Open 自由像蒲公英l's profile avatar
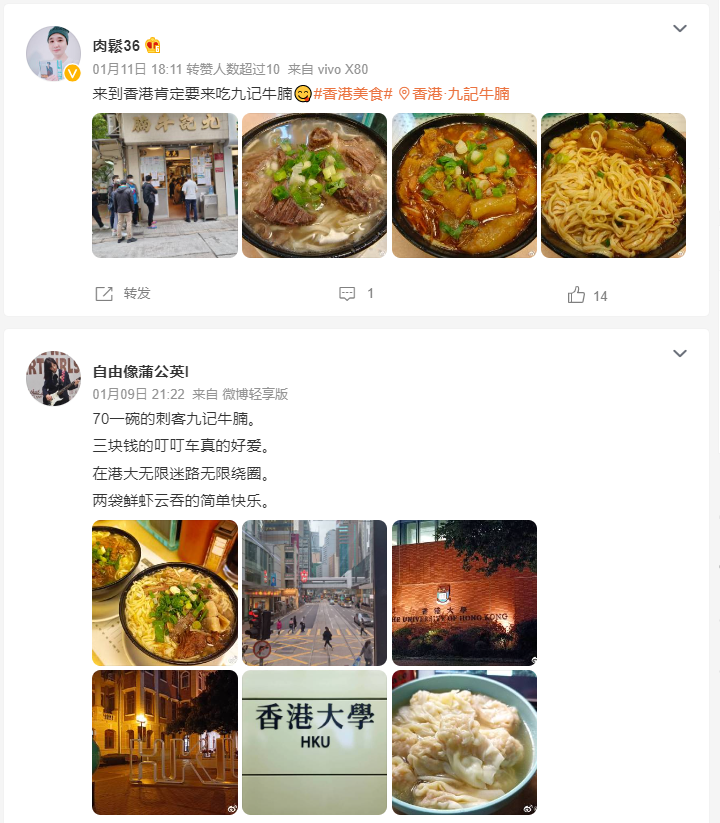 pos(53,378)
